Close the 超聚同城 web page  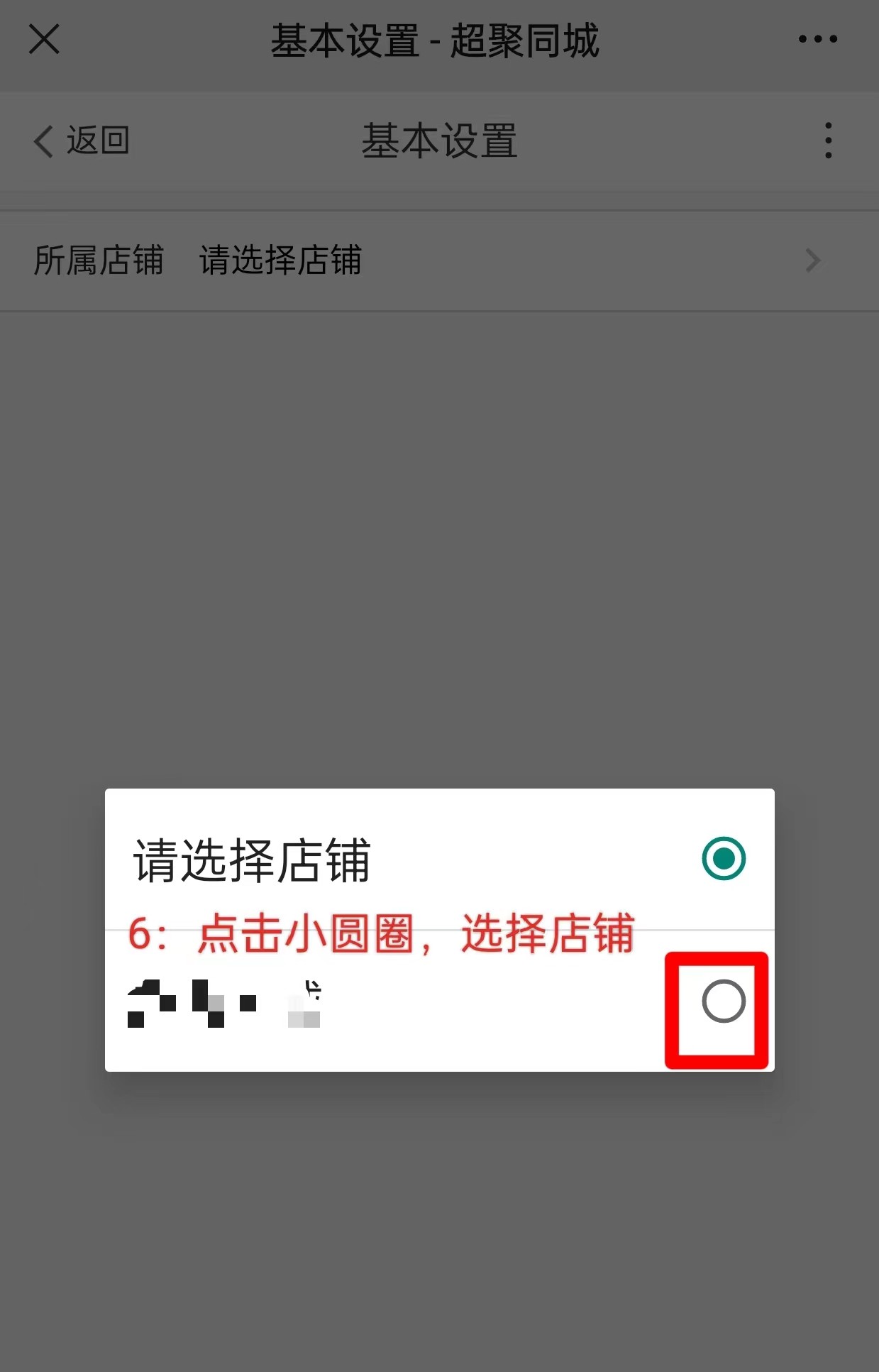tap(44, 39)
